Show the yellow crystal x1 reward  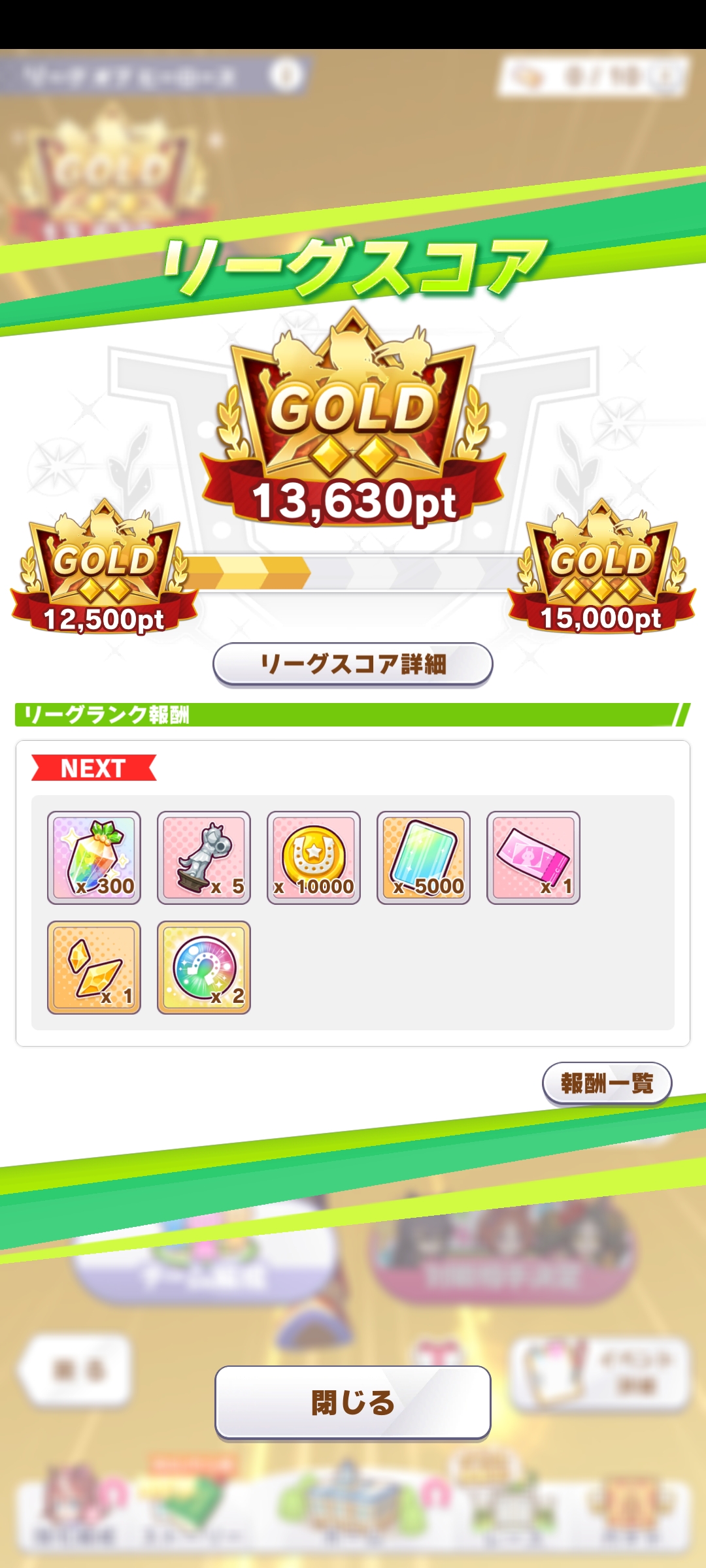click(x=94, y=968)
